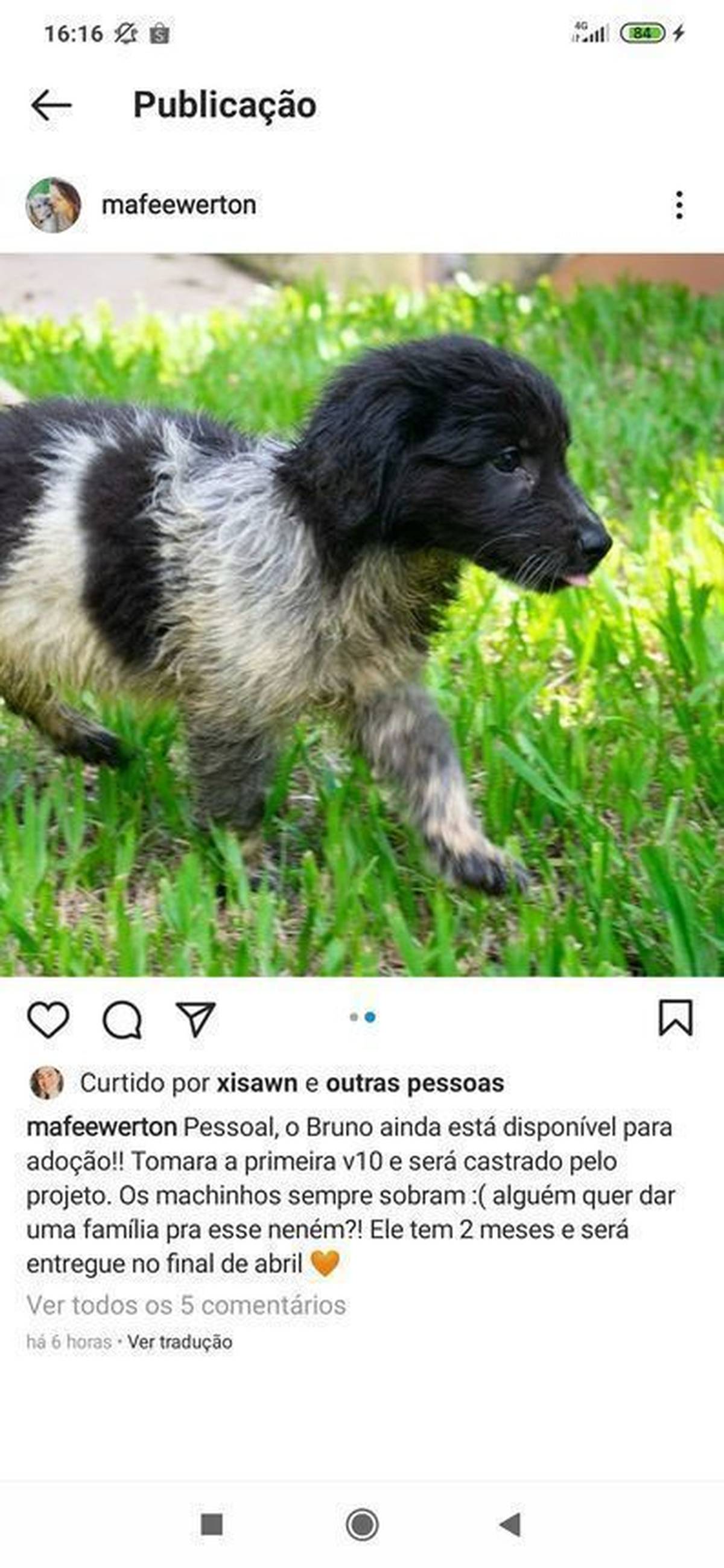
Task: Tap Ver tradução to translate caption
Action: click(x=180, y=1342)
